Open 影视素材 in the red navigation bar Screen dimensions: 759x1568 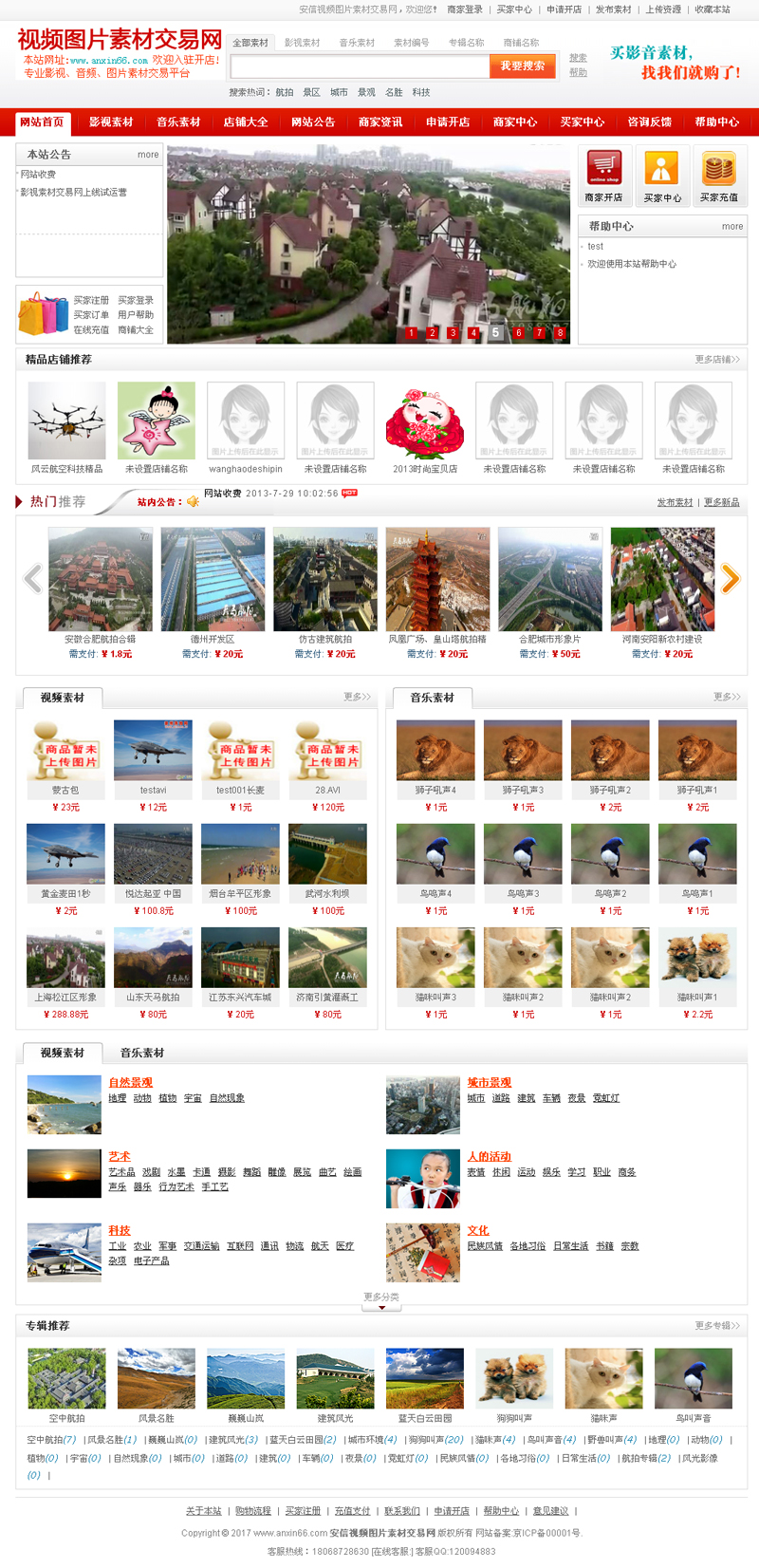(x=111, y=122)
